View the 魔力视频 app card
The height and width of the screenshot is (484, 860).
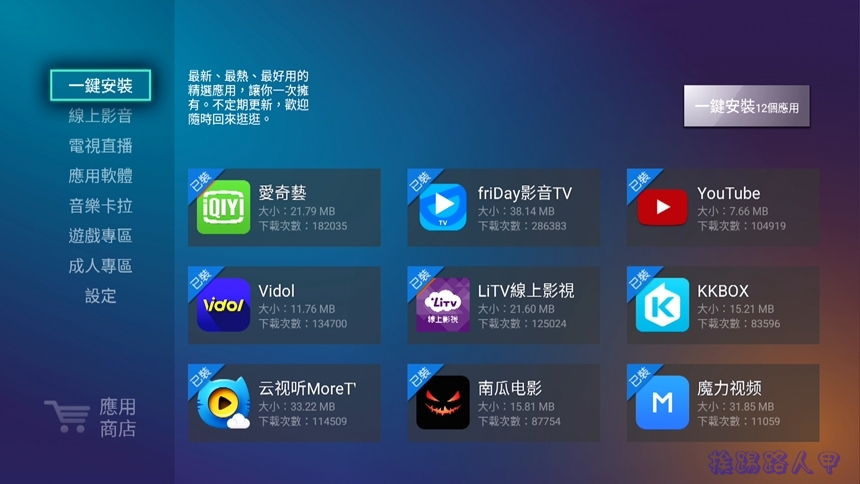click(x=722, y=403)
